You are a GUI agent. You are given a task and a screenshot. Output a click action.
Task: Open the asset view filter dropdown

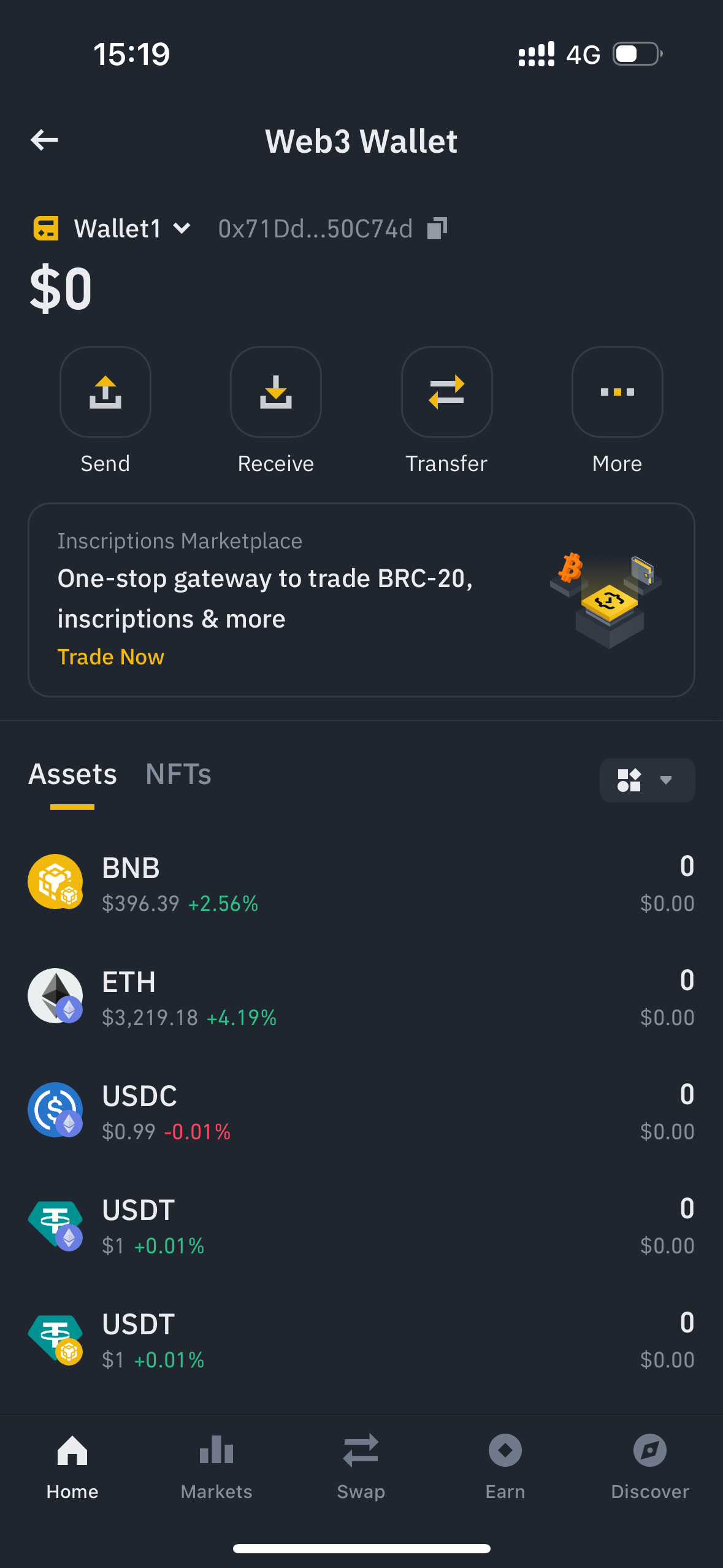(x=647, y=780)
